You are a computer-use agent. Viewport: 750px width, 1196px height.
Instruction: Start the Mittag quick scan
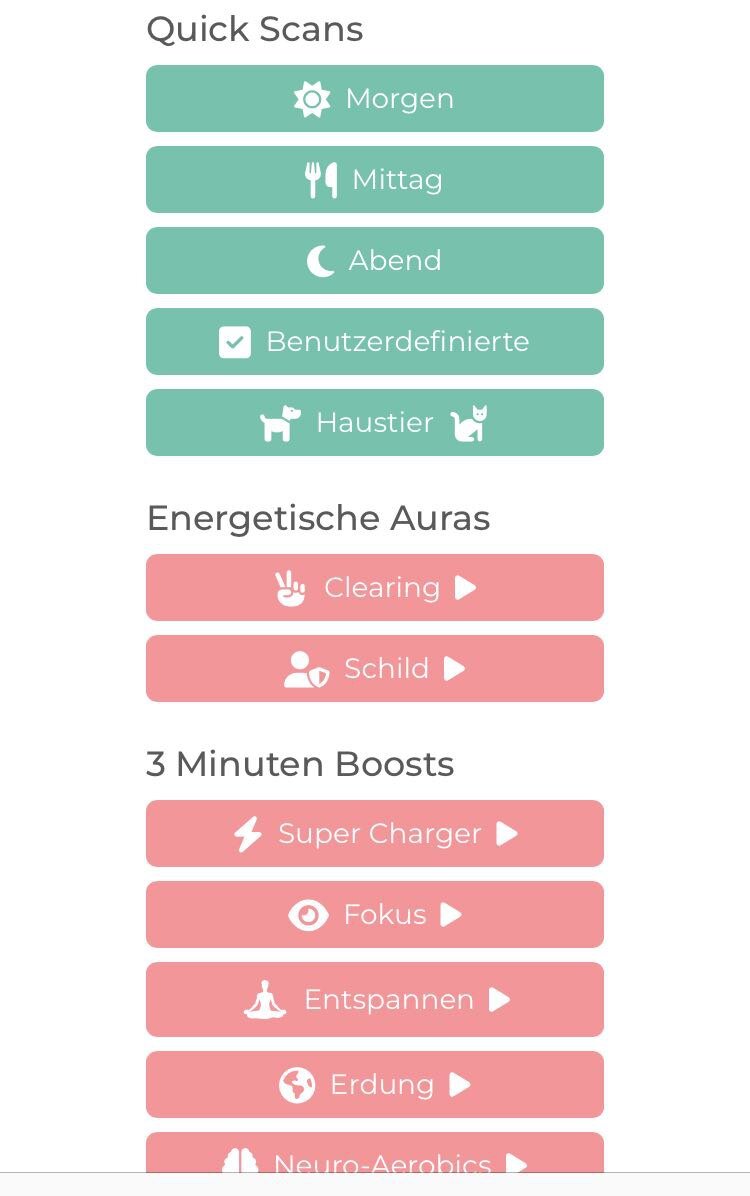[375, 179]
